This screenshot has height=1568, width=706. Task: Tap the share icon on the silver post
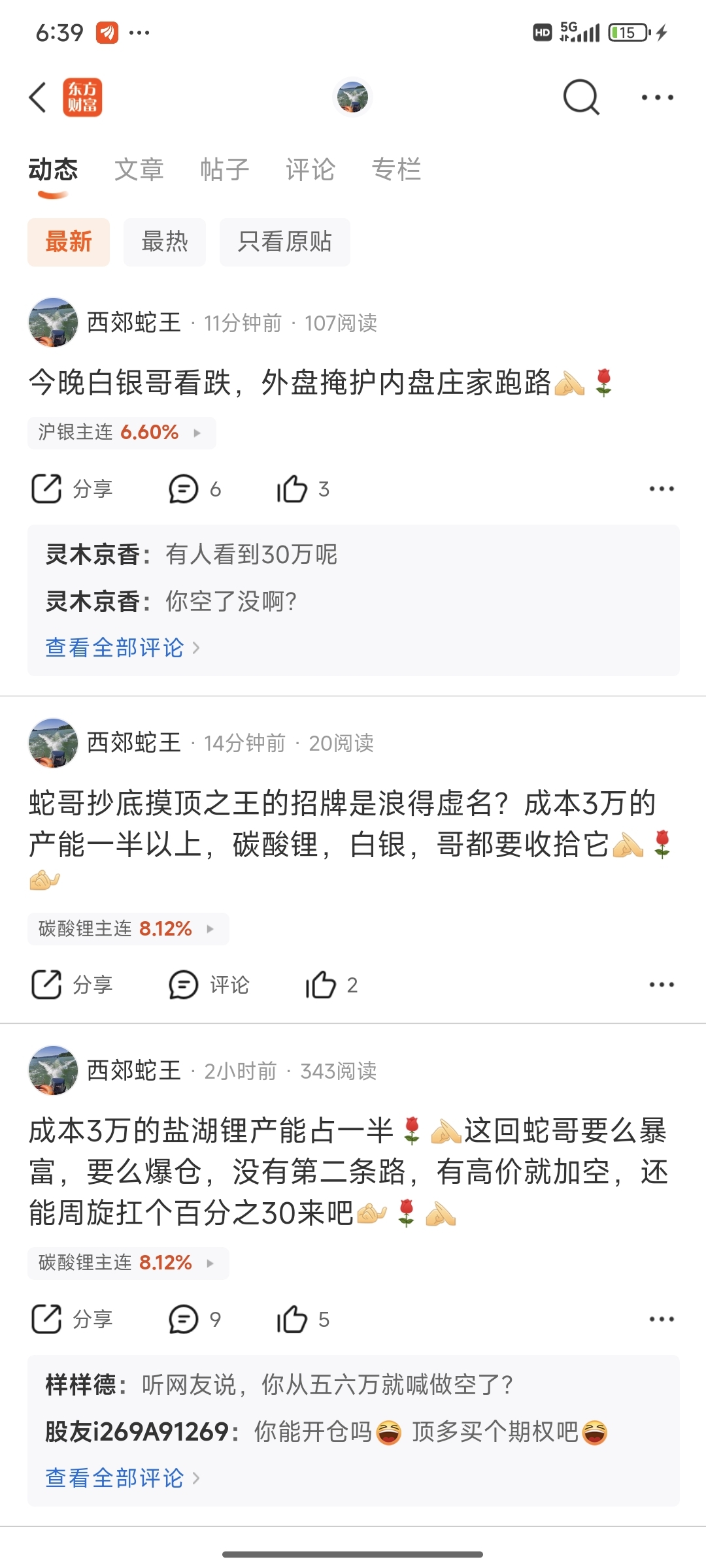pos(73,488)
